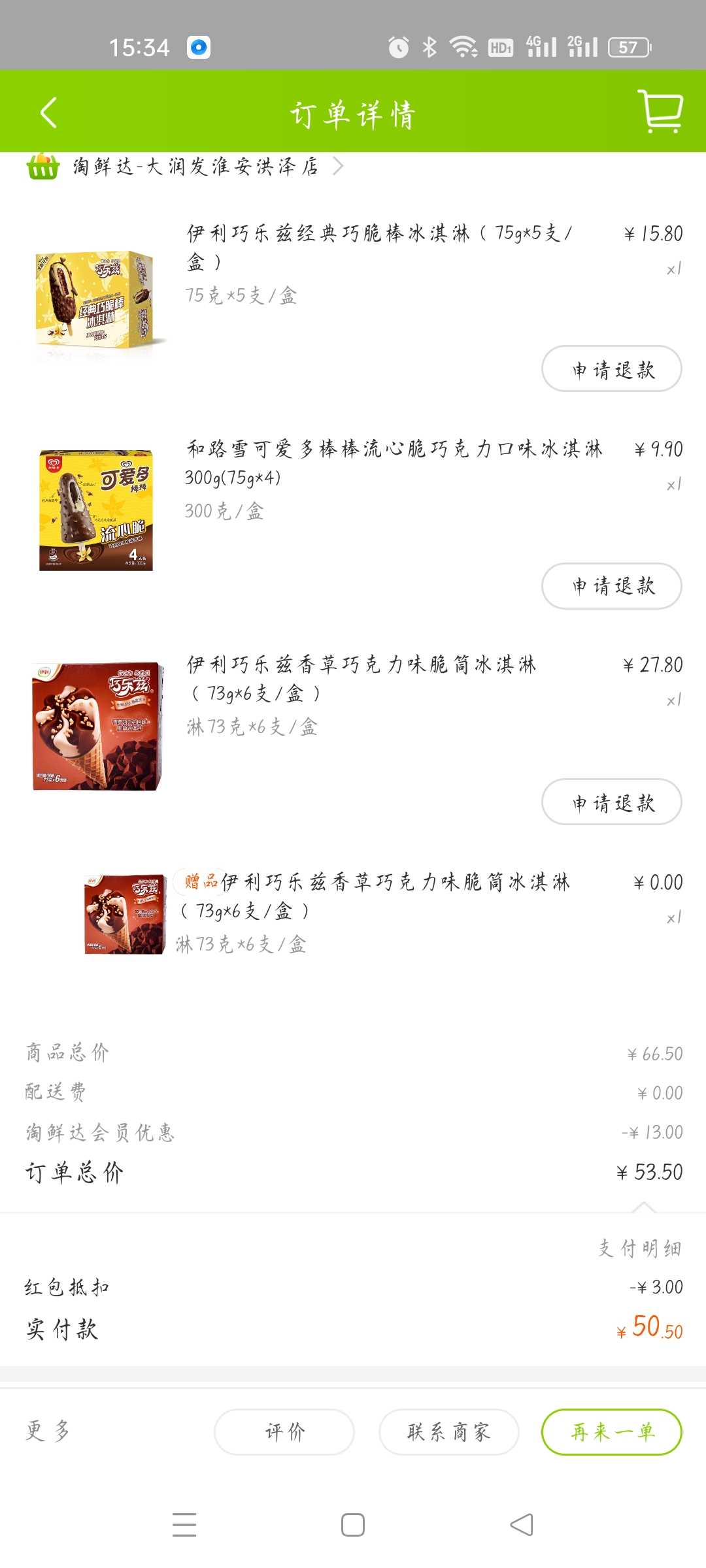View the ¥27.80 香草巧克力味脆筒 product
The height and width of the screenshot is (1568, 706).
coord(97,727)
